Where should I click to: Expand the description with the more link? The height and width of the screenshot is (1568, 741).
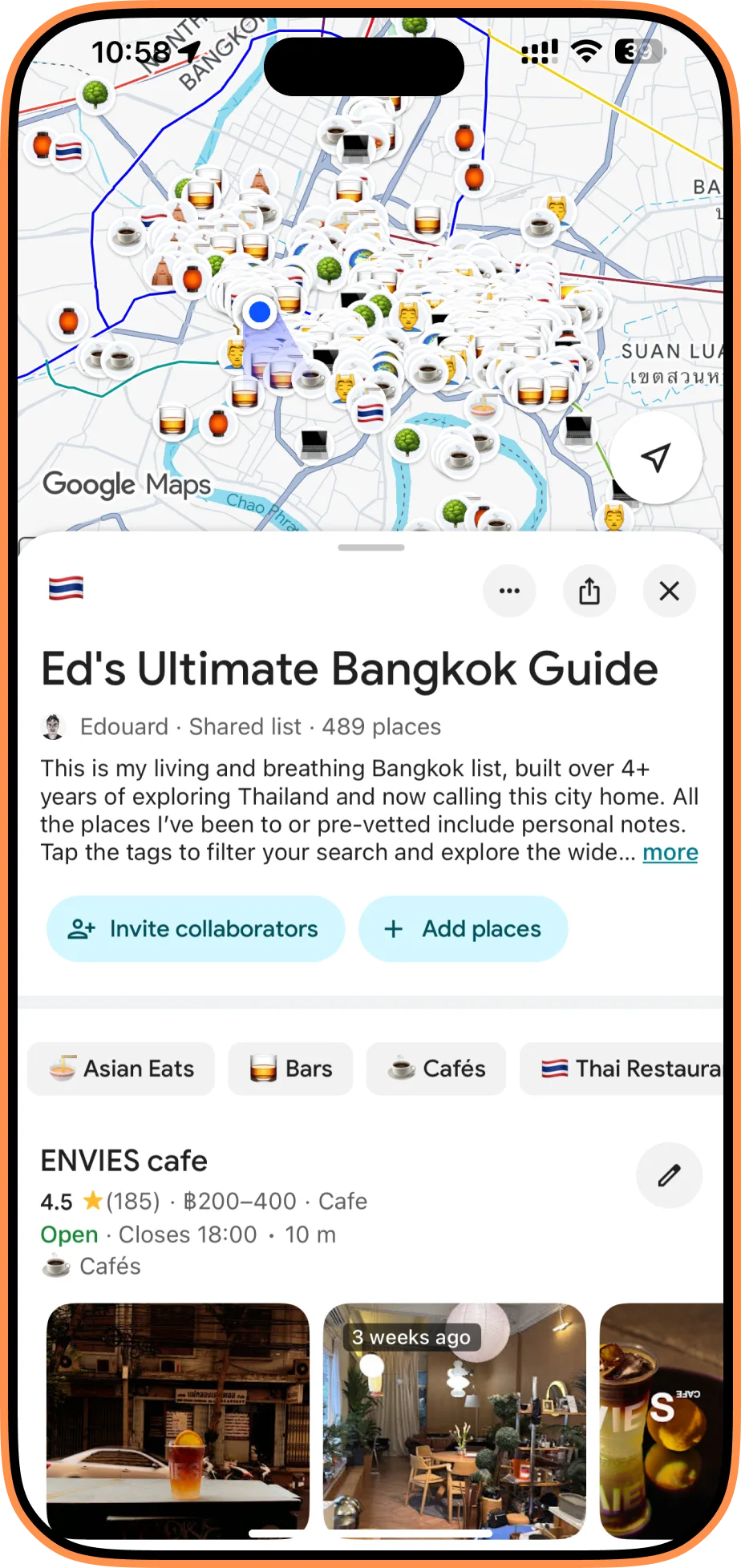tap(670, 852)
